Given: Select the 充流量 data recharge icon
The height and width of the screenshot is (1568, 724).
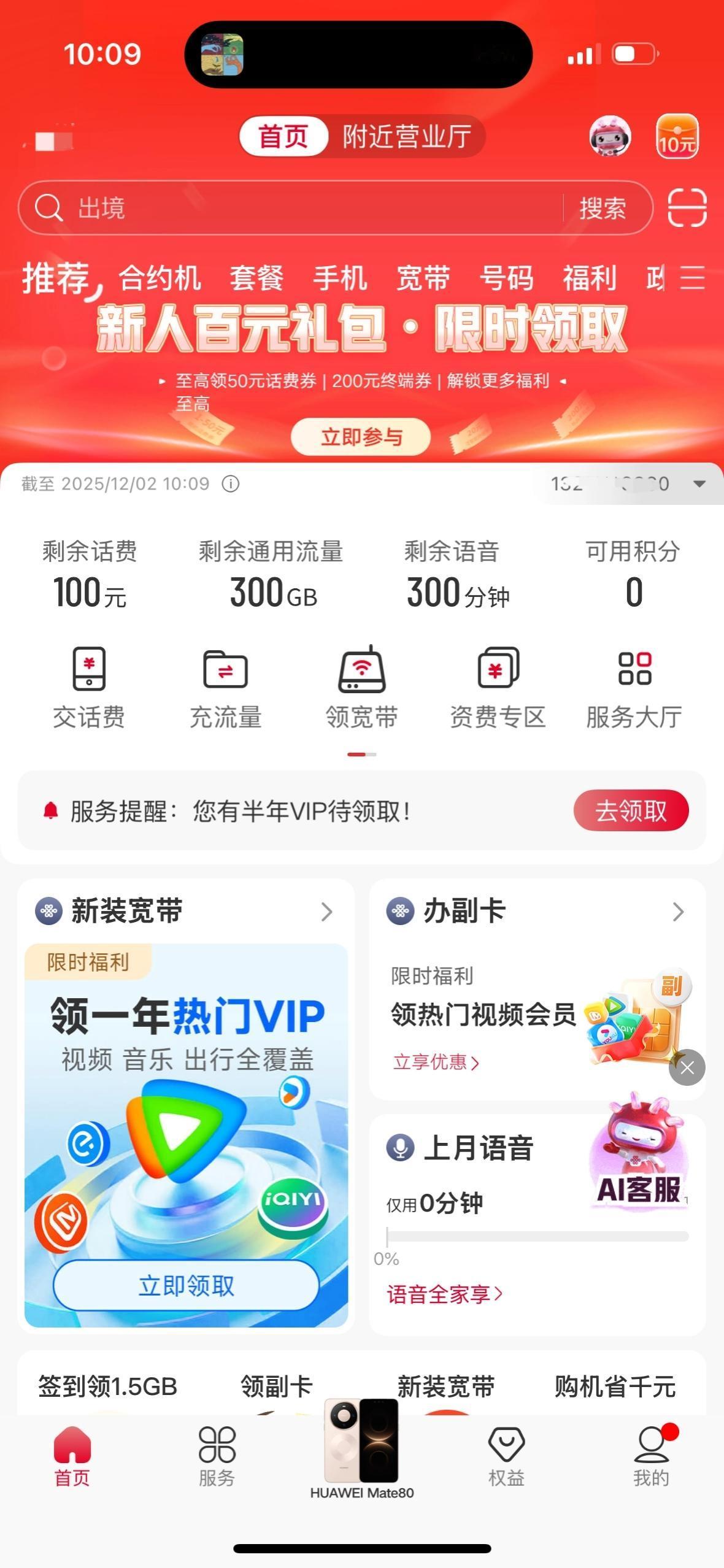Looking at the screenshot, I should (226, 687).
